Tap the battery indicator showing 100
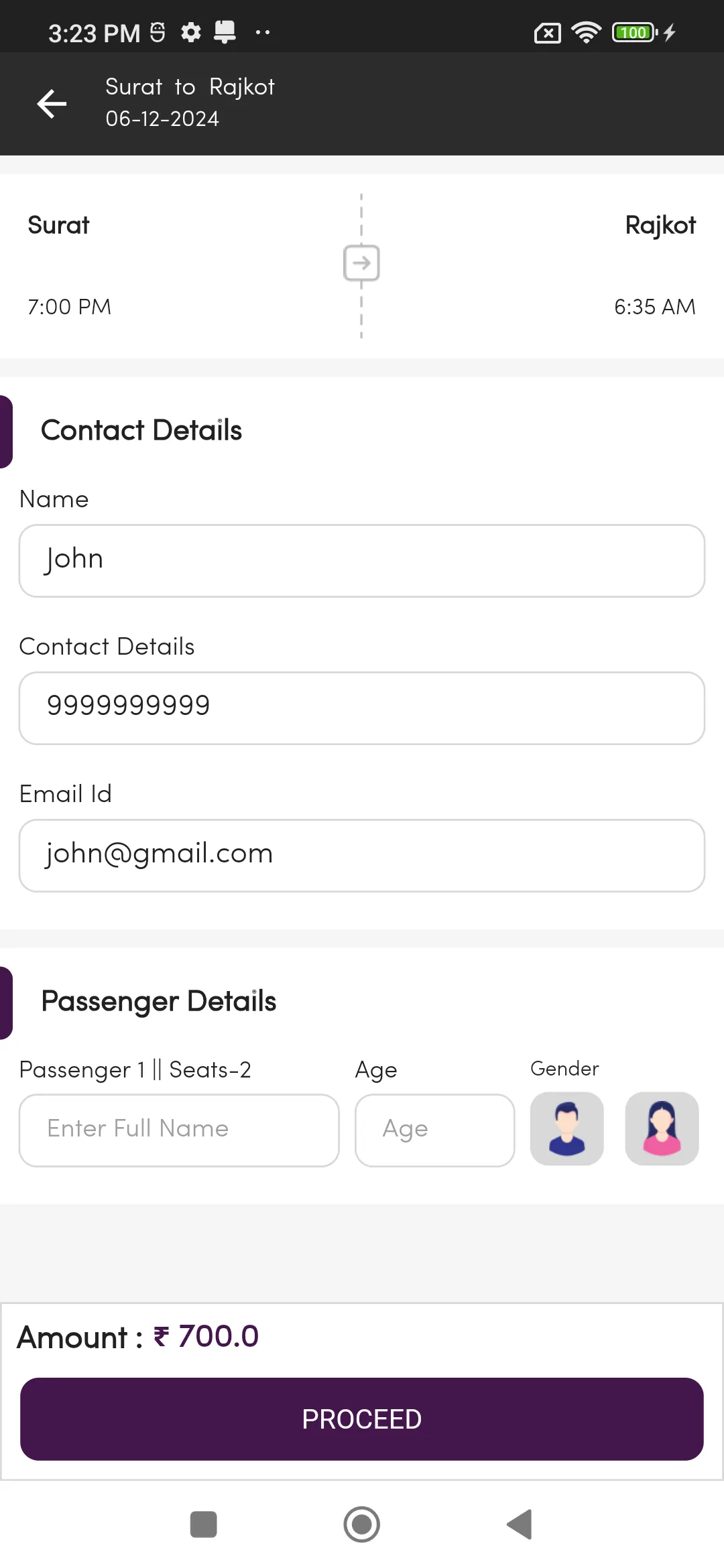This screenshot has height=1568, width=724. click(632, 32)
